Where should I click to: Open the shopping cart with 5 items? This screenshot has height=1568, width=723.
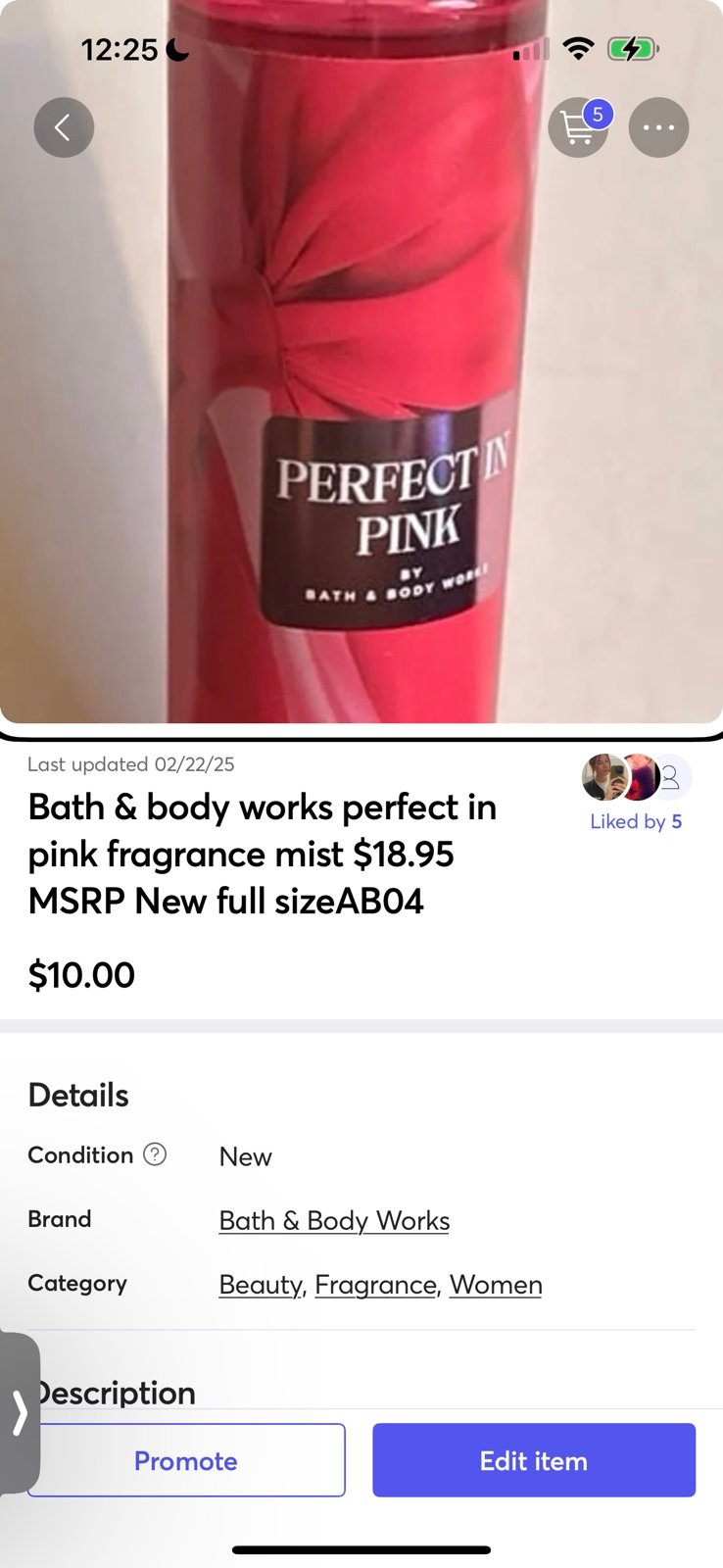(579, 127)
